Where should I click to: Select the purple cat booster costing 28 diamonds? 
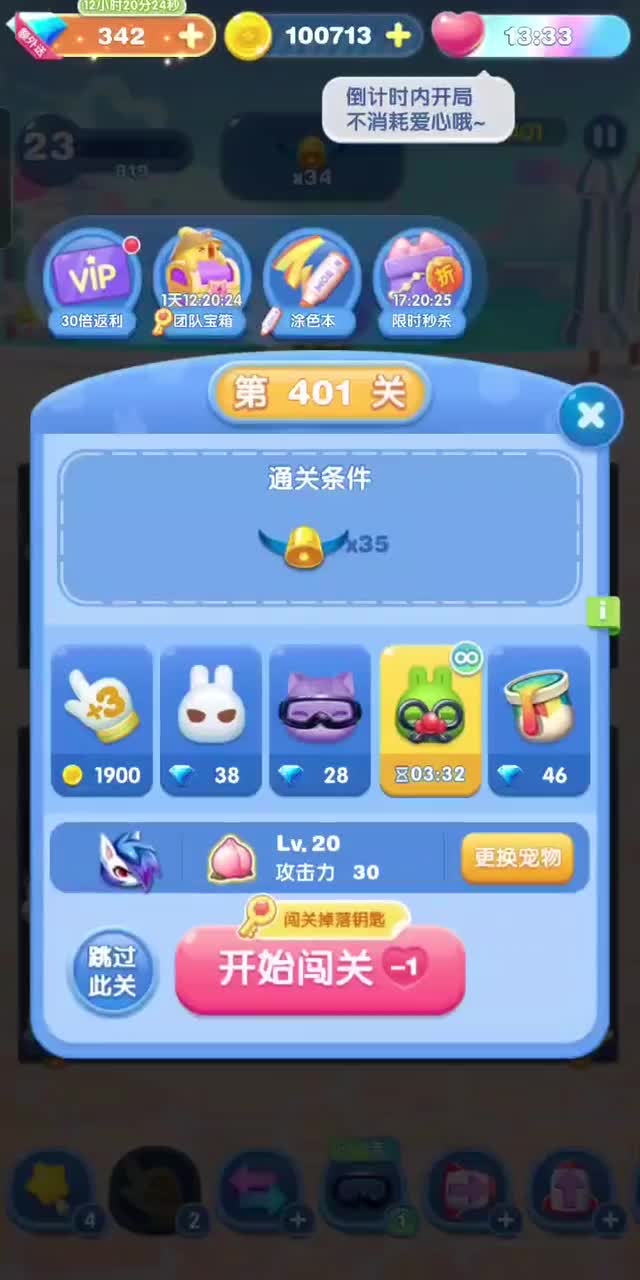coord(320,720)
